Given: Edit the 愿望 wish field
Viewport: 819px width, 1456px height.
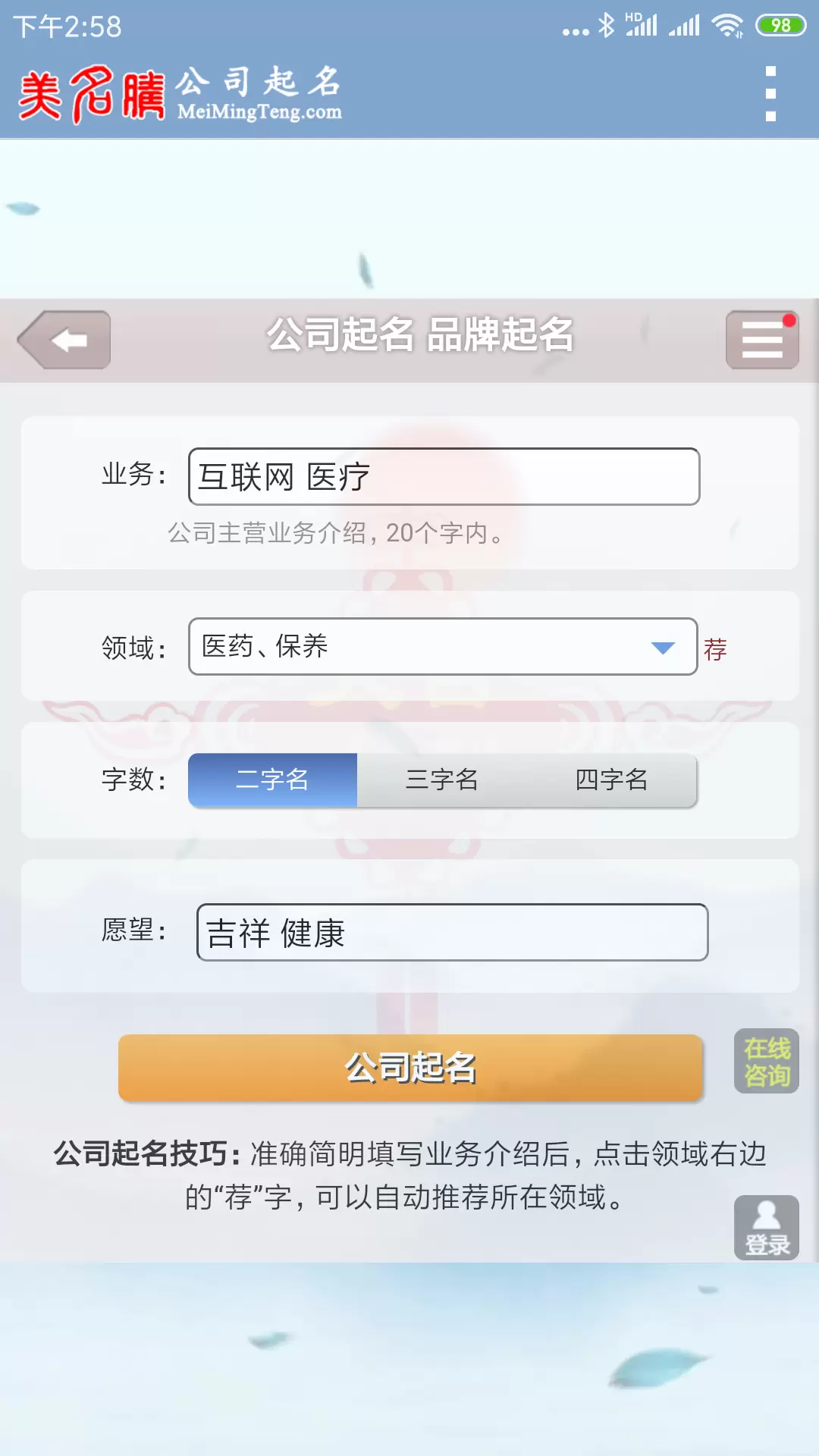Looking at the screenshot, I should pos(452,932).
